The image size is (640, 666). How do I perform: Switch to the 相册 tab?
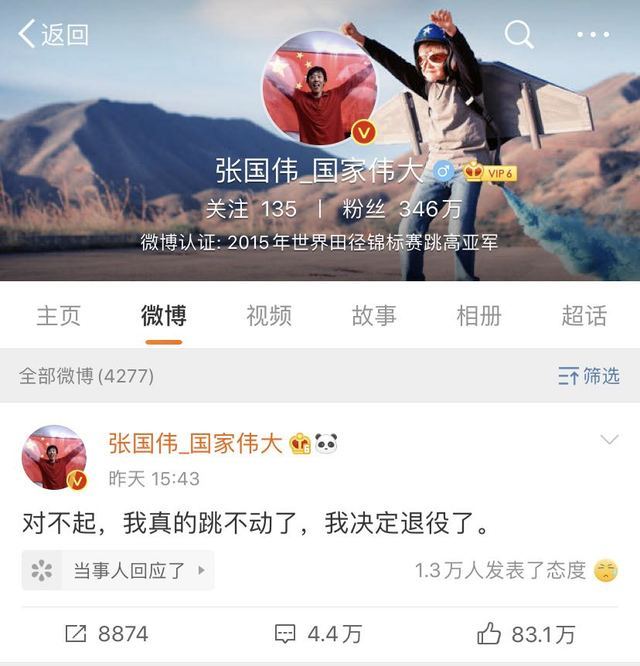point(479,316)
